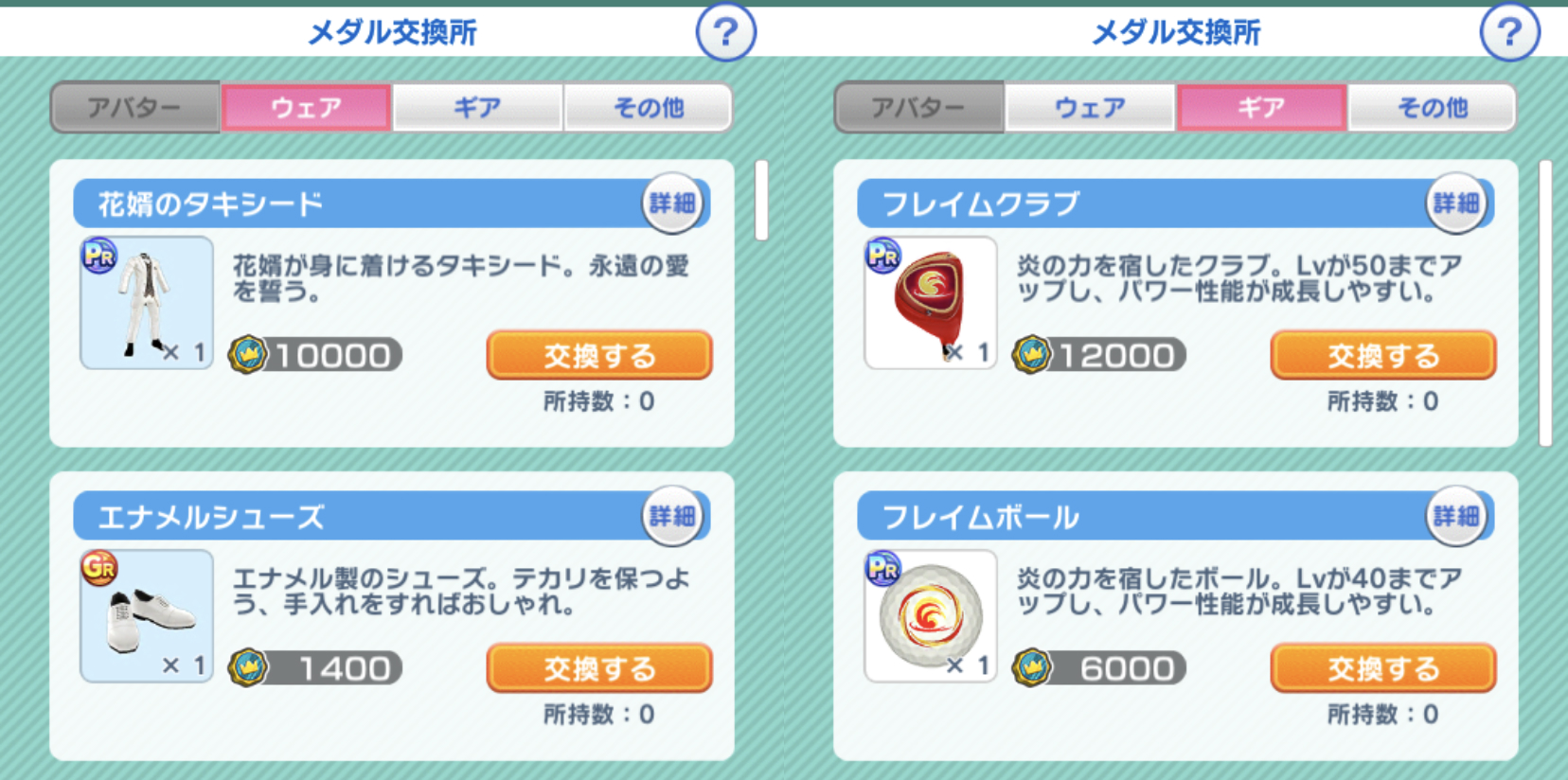The image size is (1568, 780).
Task: Exchange medals for エナメルシューズ
Action: point(598,668)
